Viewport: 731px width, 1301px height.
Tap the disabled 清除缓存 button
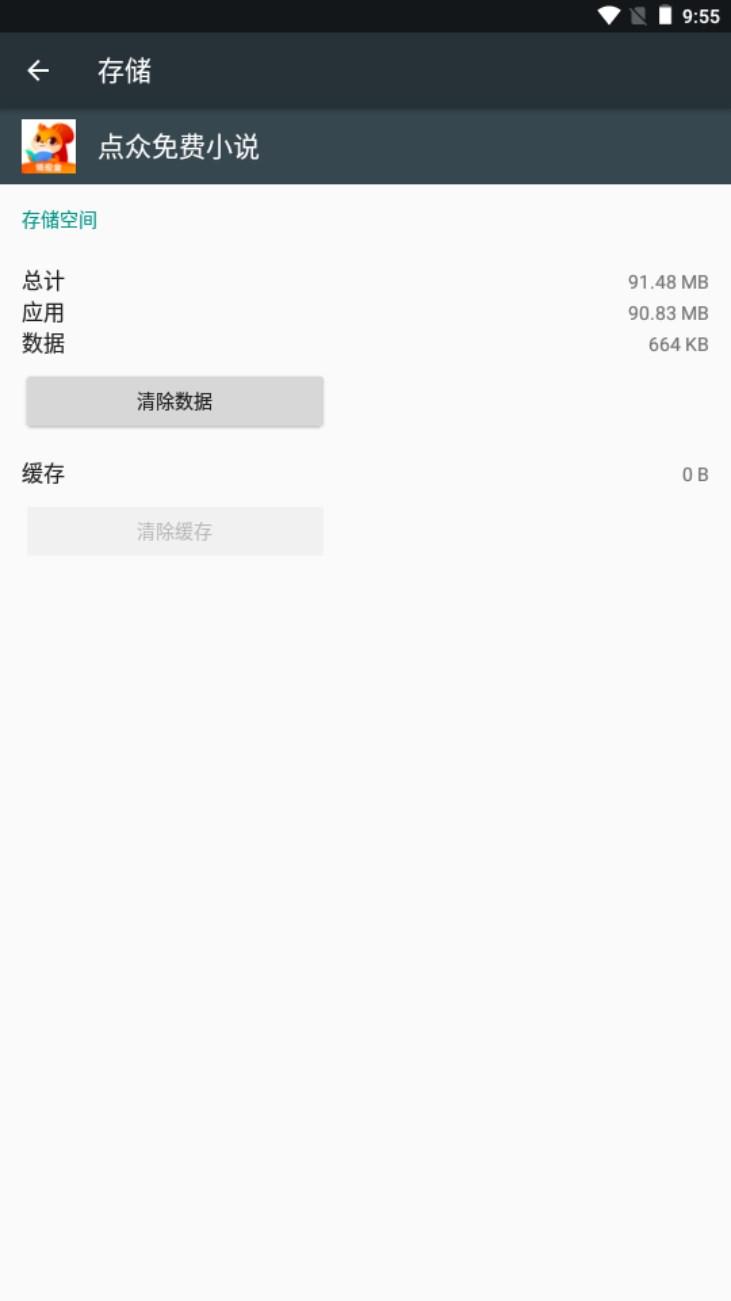point(173,531)
